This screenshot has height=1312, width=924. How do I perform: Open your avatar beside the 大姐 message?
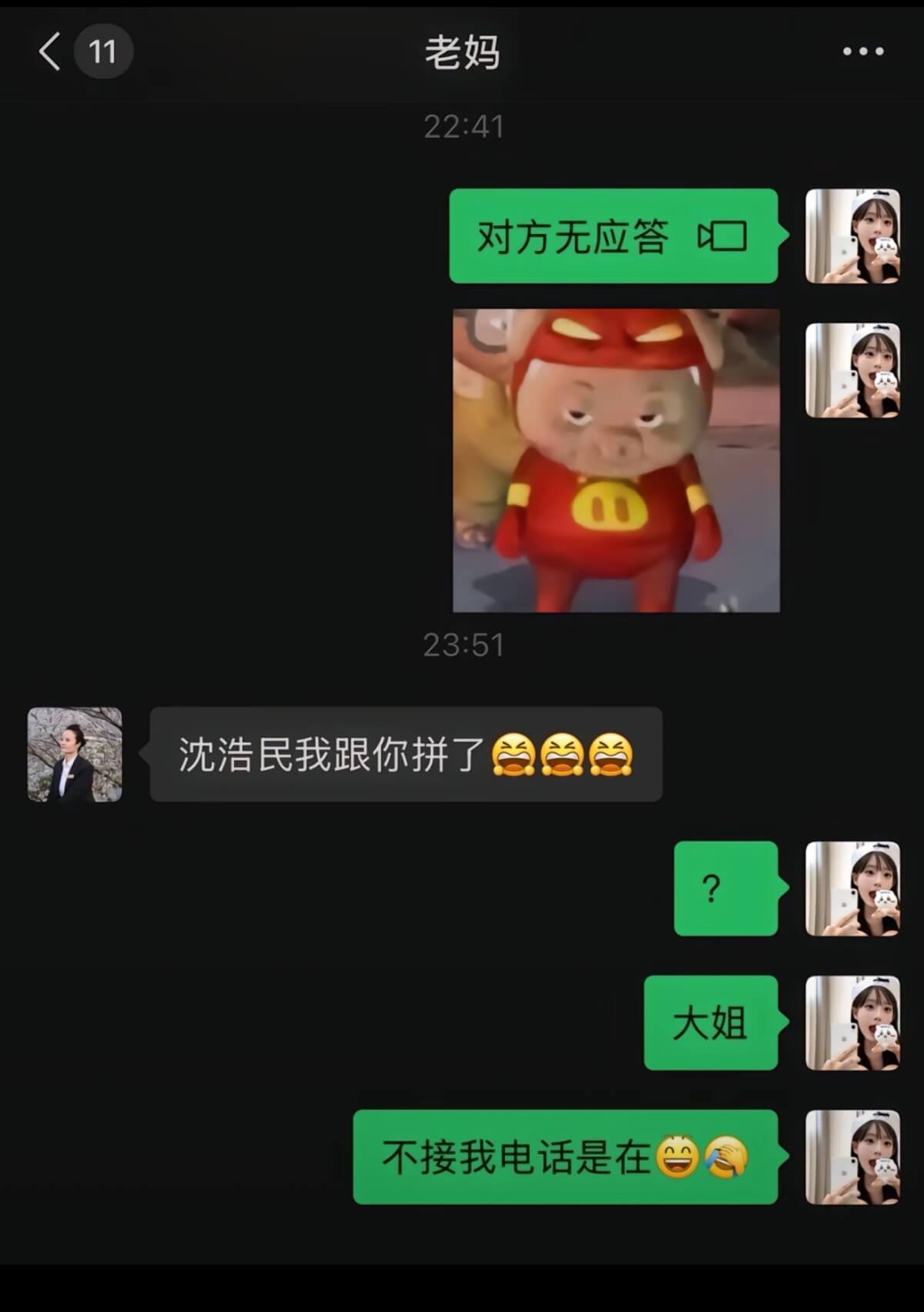pyautogui.click(x=852, y=1023)
